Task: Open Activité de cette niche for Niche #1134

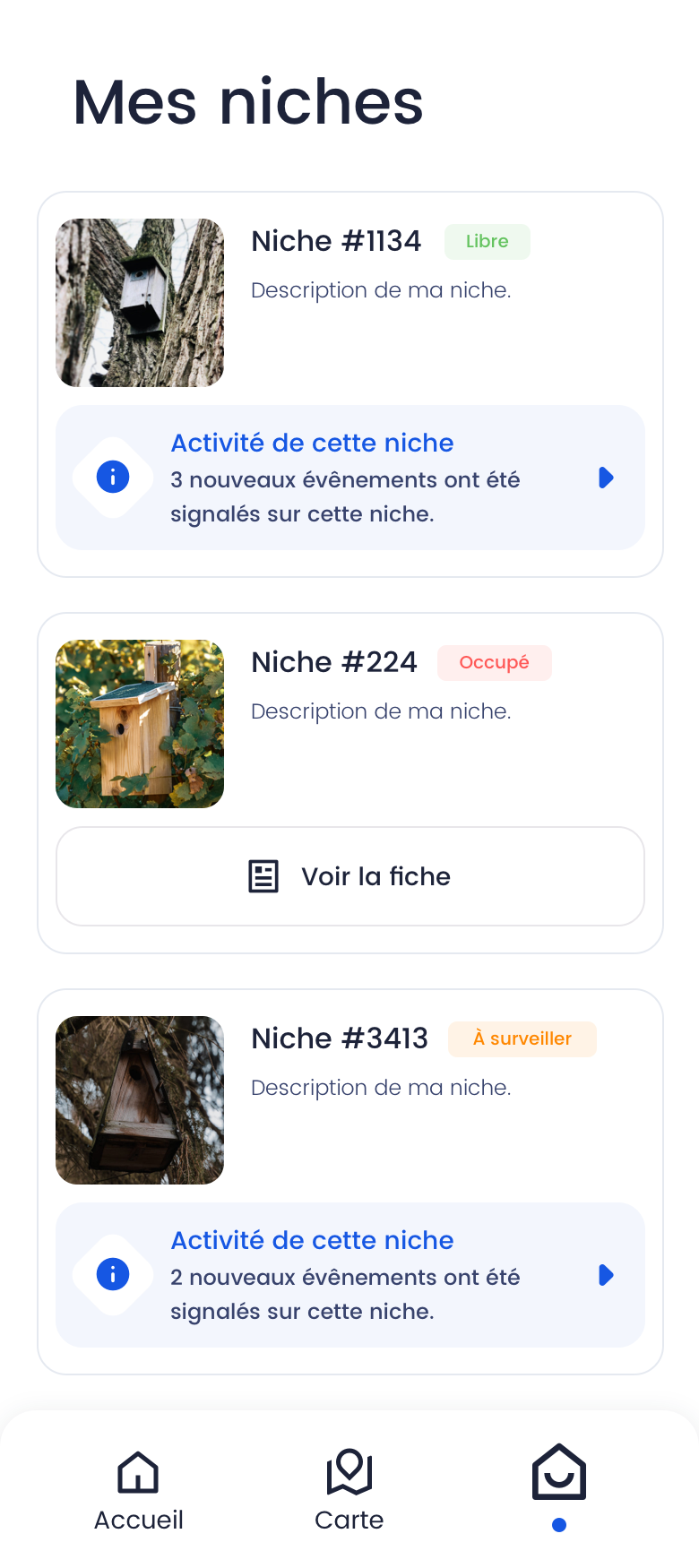Action: tap(312, 443)
